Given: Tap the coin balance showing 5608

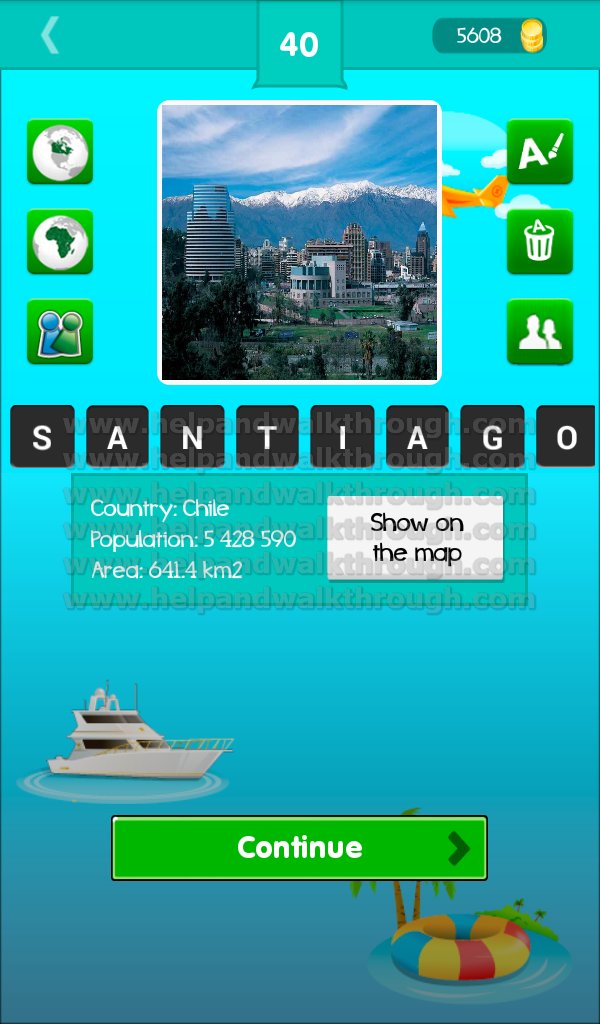Looking at the screenshot, I should coord(490,35).
